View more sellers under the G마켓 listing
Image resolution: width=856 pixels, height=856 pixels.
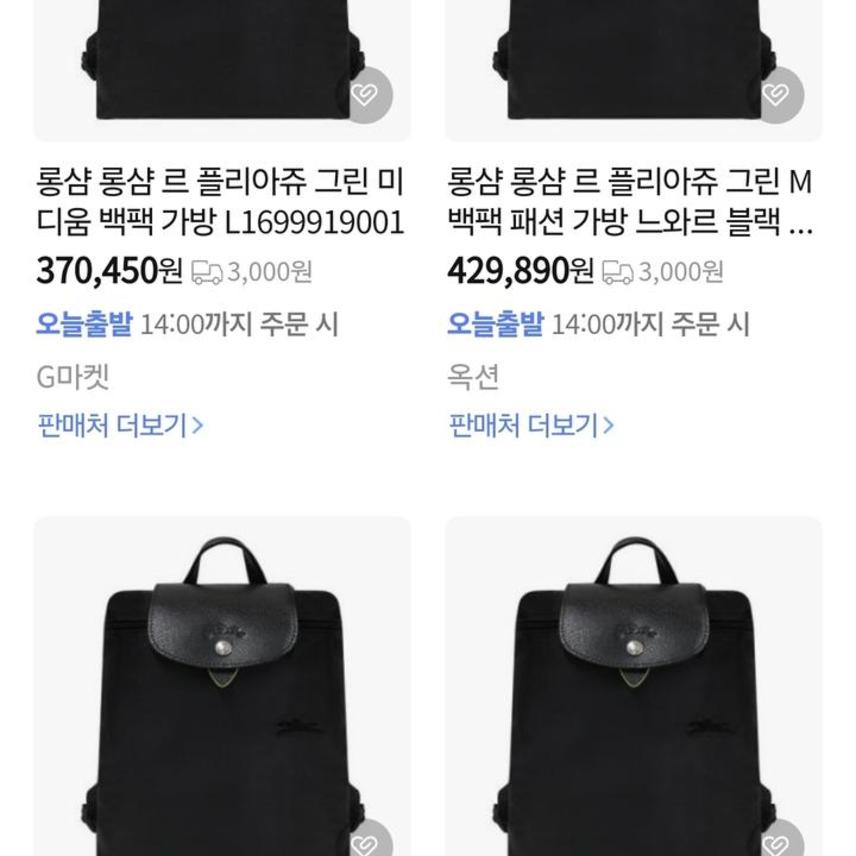point(121,426)
